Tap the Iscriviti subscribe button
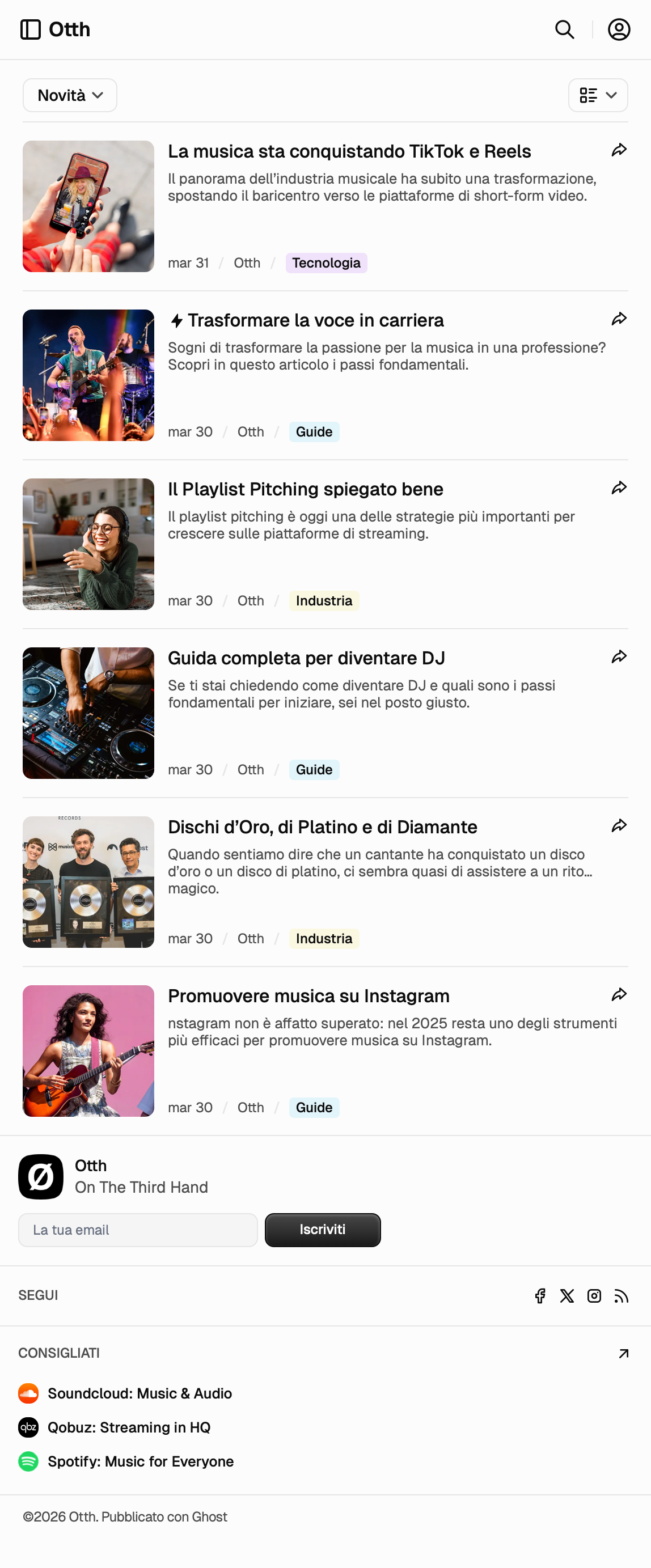The image size is (651, 1568). (x=322, y=1230)
